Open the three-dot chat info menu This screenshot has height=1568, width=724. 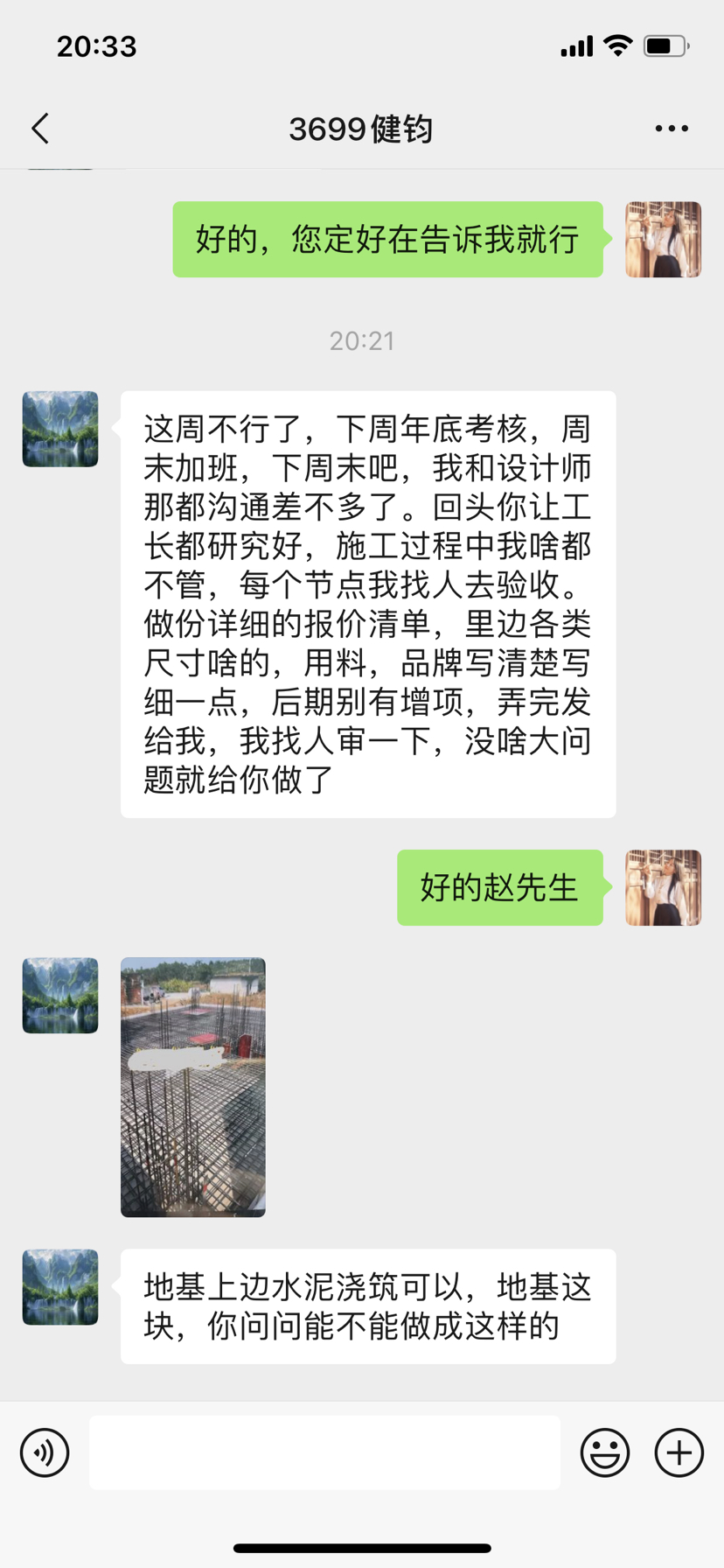pyautogui.click(x=672, y=129)
